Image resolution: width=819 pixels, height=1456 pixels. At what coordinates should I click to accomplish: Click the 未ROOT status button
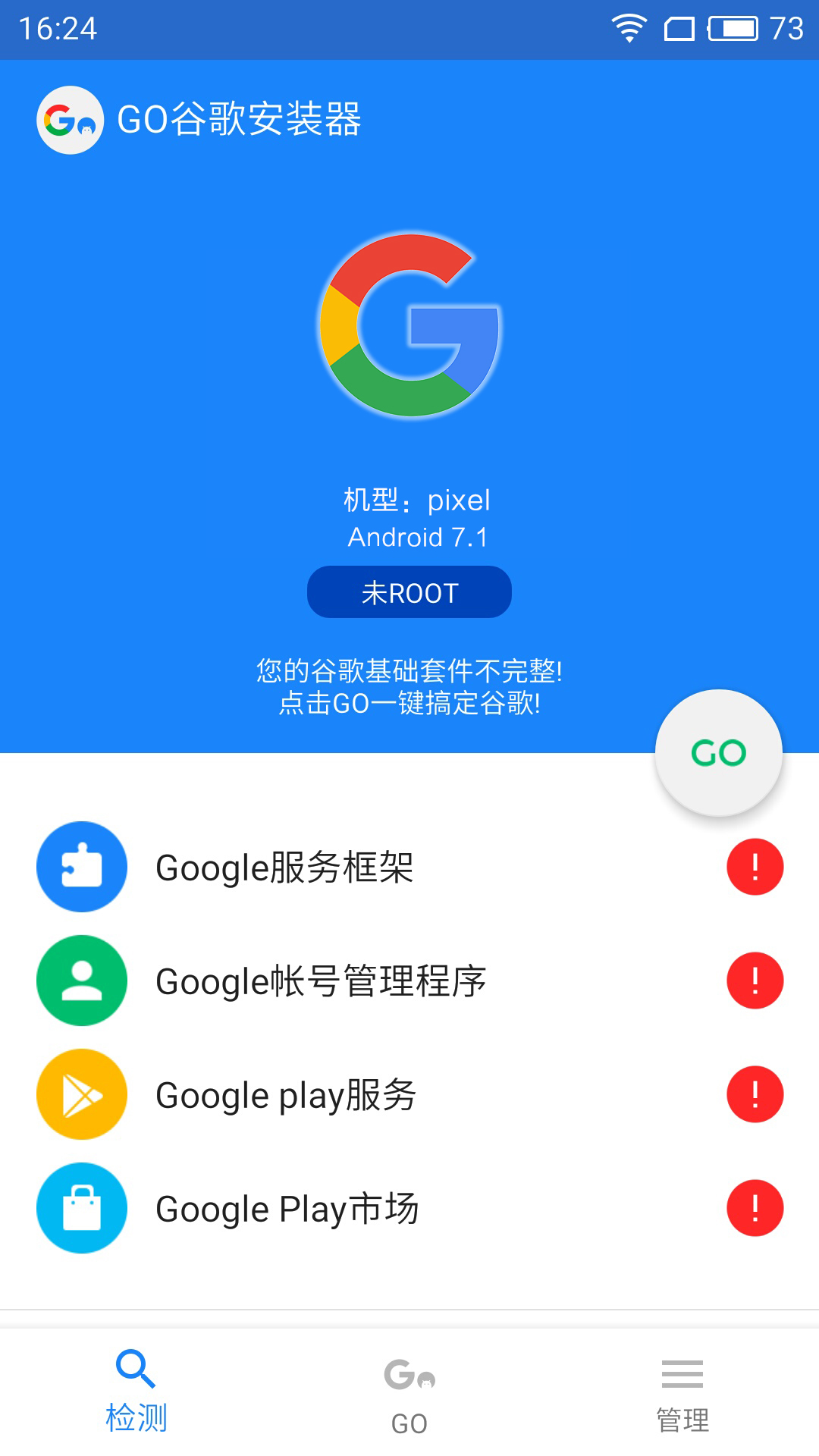[409, 592]
